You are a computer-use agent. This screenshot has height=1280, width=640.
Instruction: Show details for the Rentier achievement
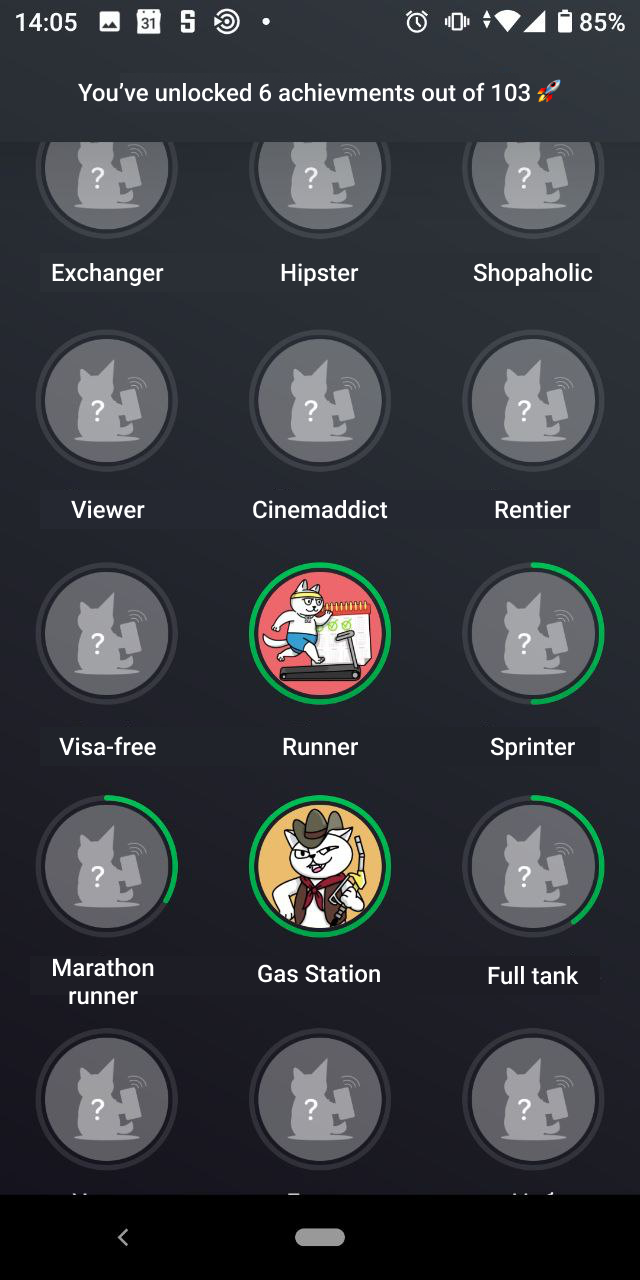(533, 401)
